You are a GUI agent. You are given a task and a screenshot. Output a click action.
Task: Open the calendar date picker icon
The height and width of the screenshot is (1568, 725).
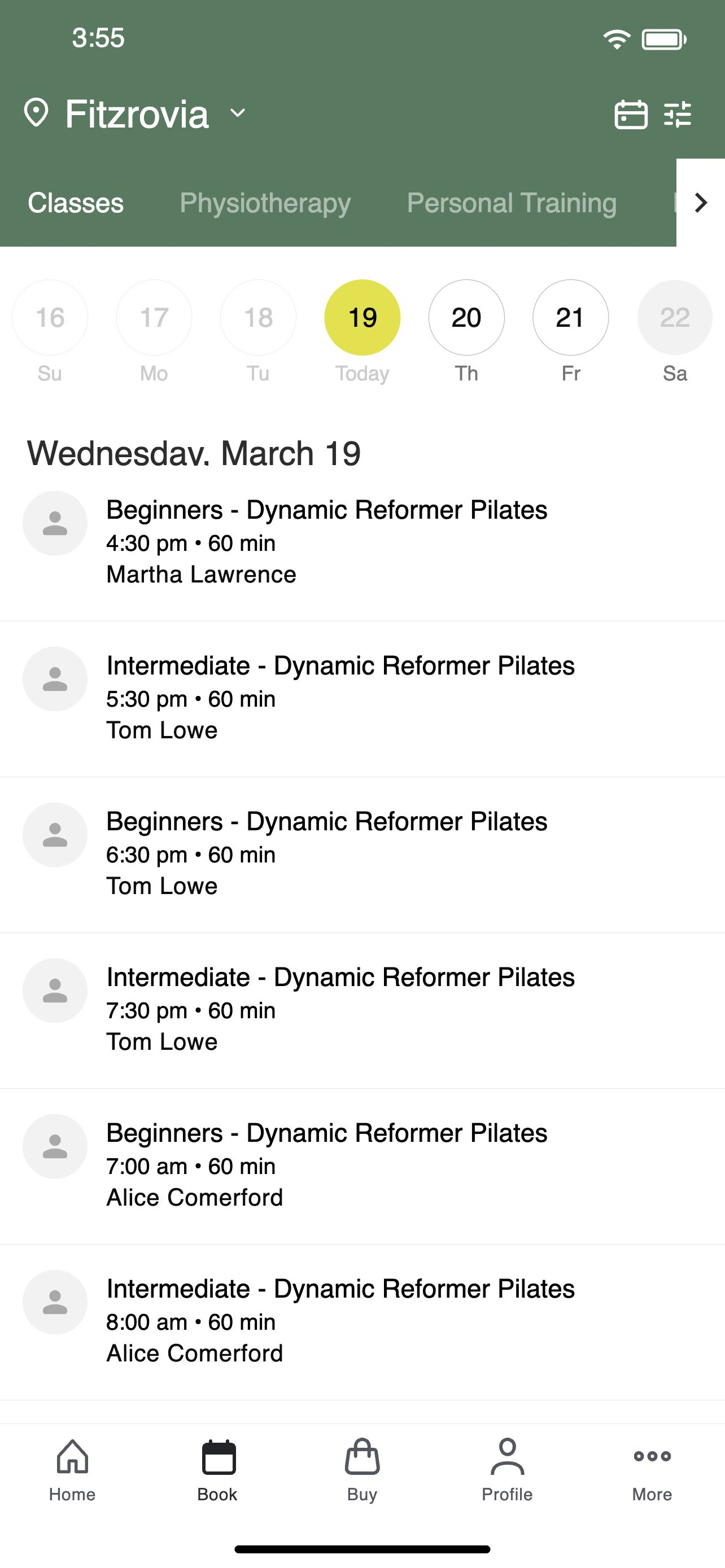(631, 115)
